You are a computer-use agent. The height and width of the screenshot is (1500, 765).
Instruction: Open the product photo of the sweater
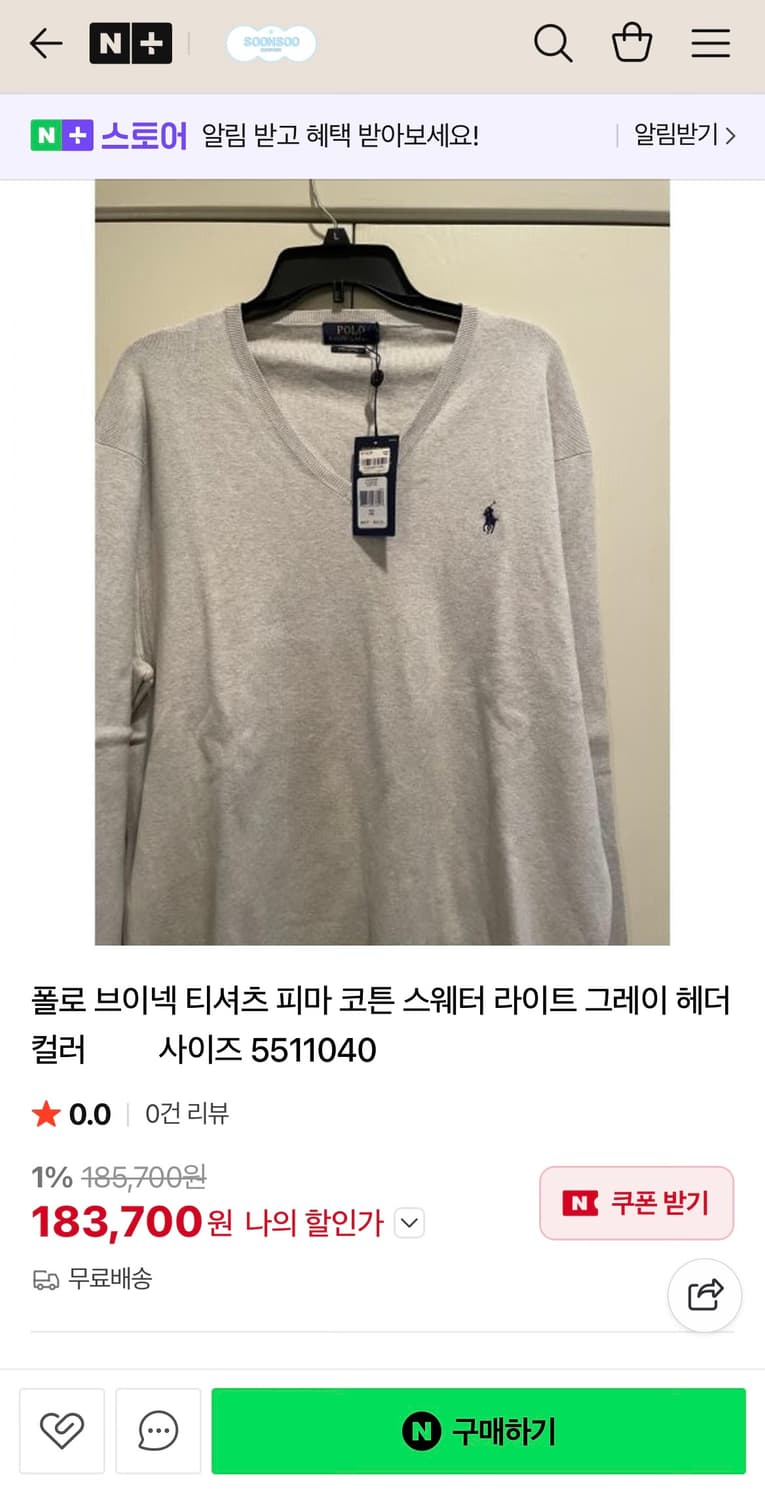382,560
